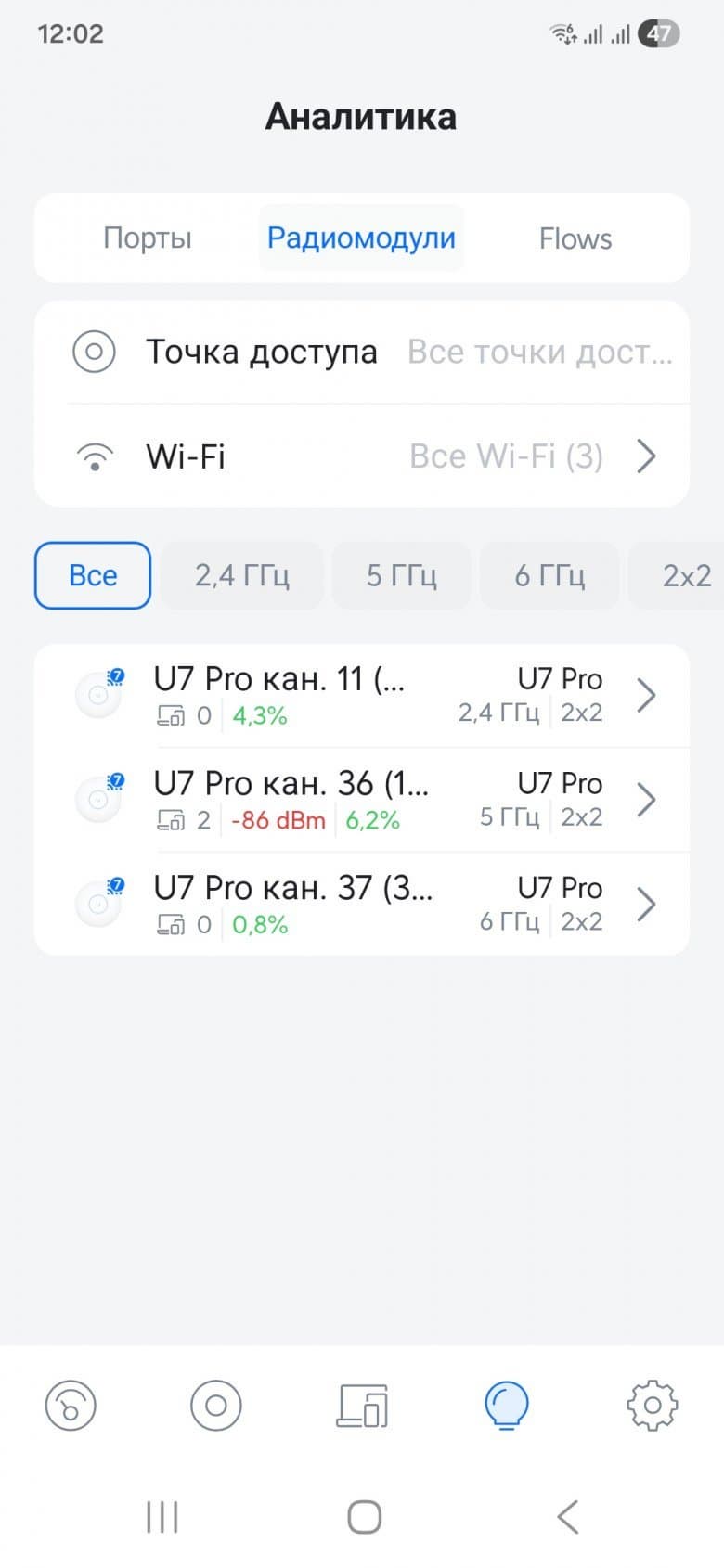Go to the phone home screen
Image resolution: width=724 pixels, height=1568 pixels.
click(x=364, y=1517)
